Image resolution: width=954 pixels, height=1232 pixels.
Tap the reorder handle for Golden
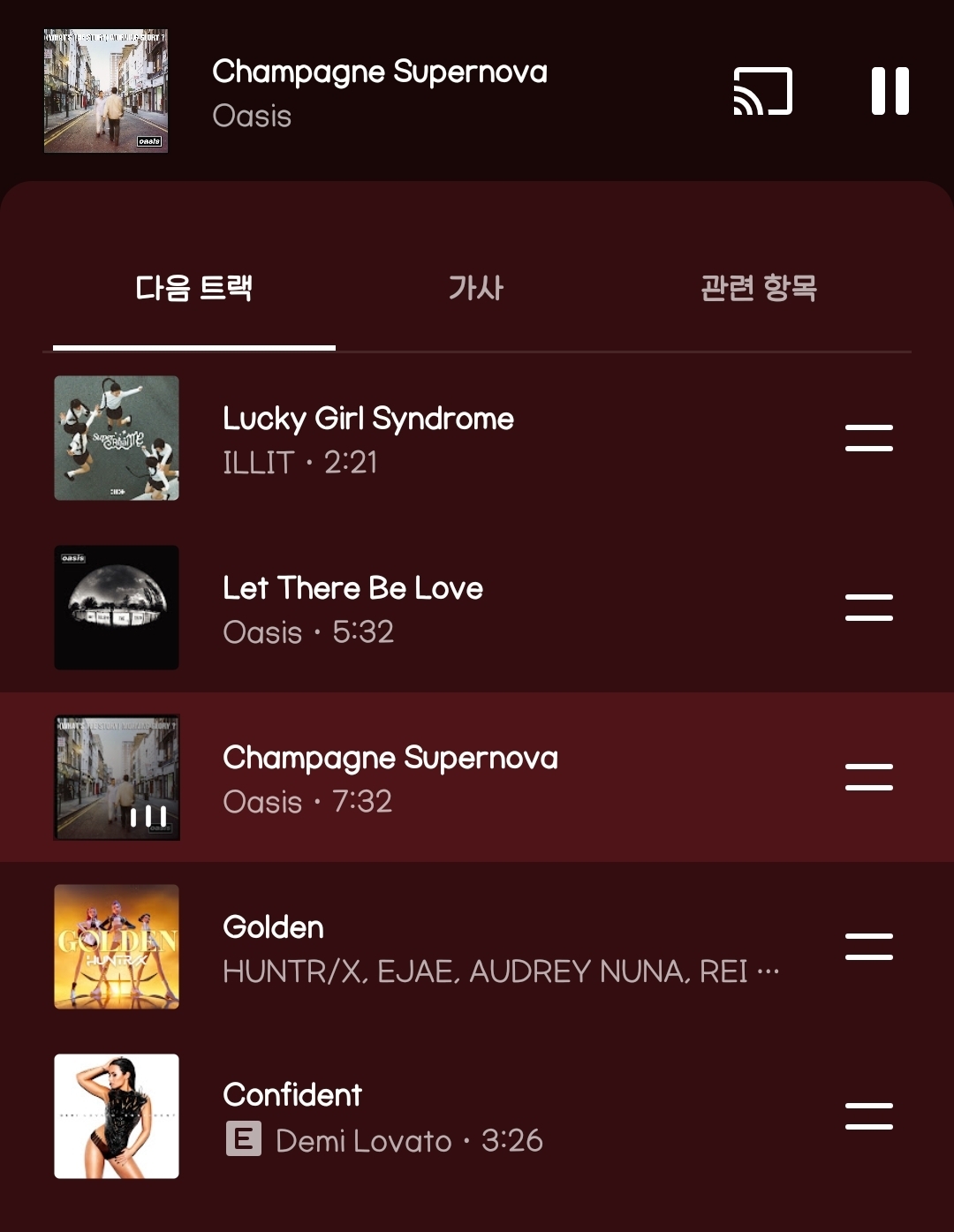click(868, 947)
